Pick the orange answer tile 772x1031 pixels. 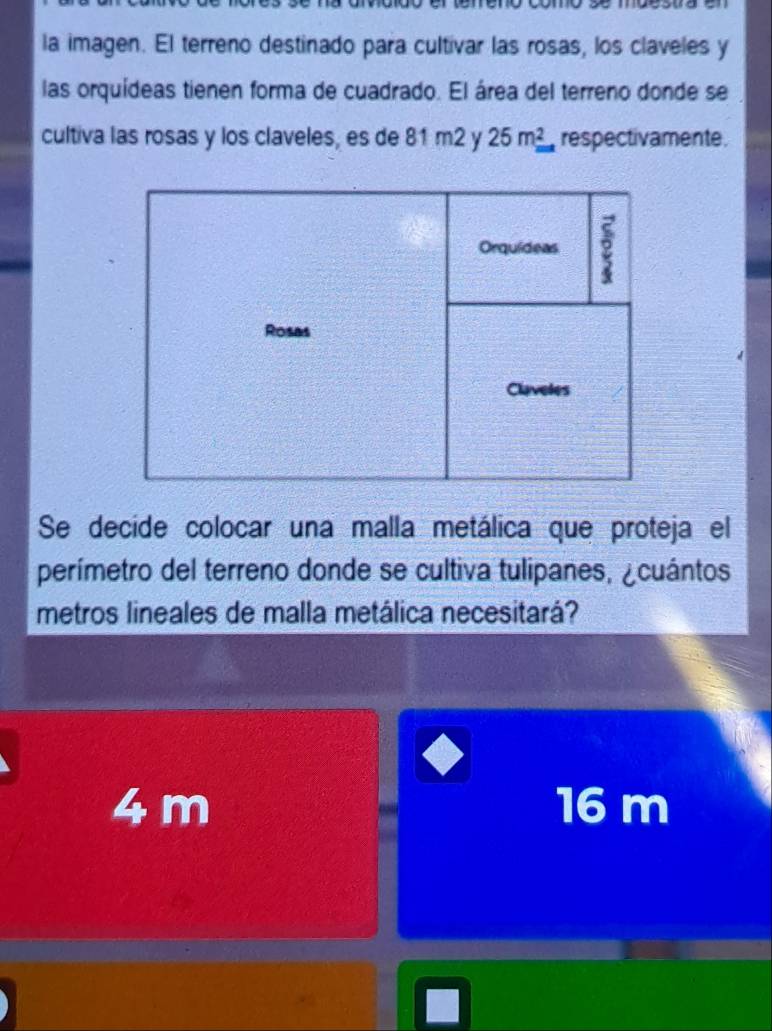coord(188,996)
